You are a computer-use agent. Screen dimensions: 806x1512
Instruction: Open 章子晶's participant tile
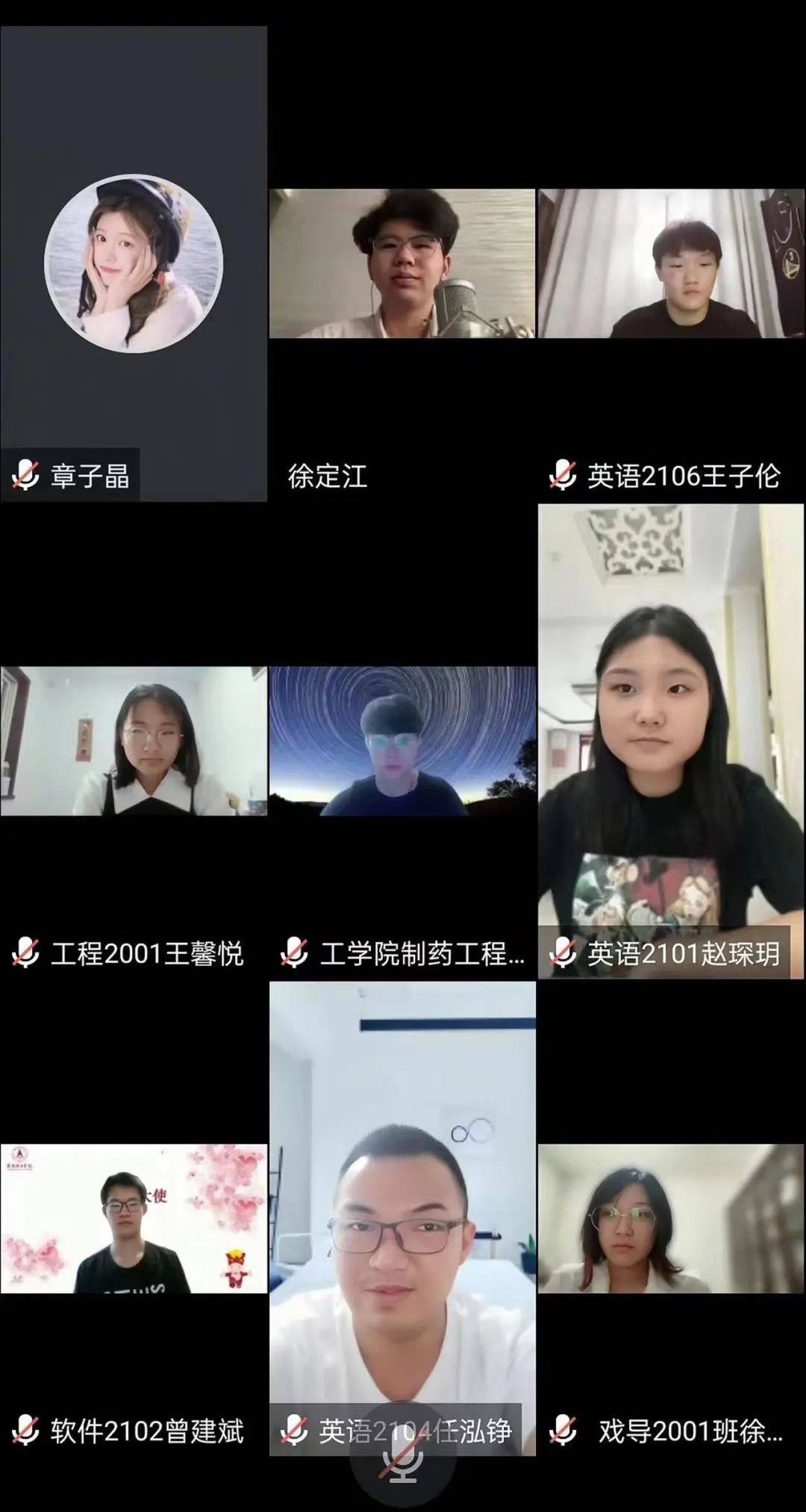tap(134, 263)
